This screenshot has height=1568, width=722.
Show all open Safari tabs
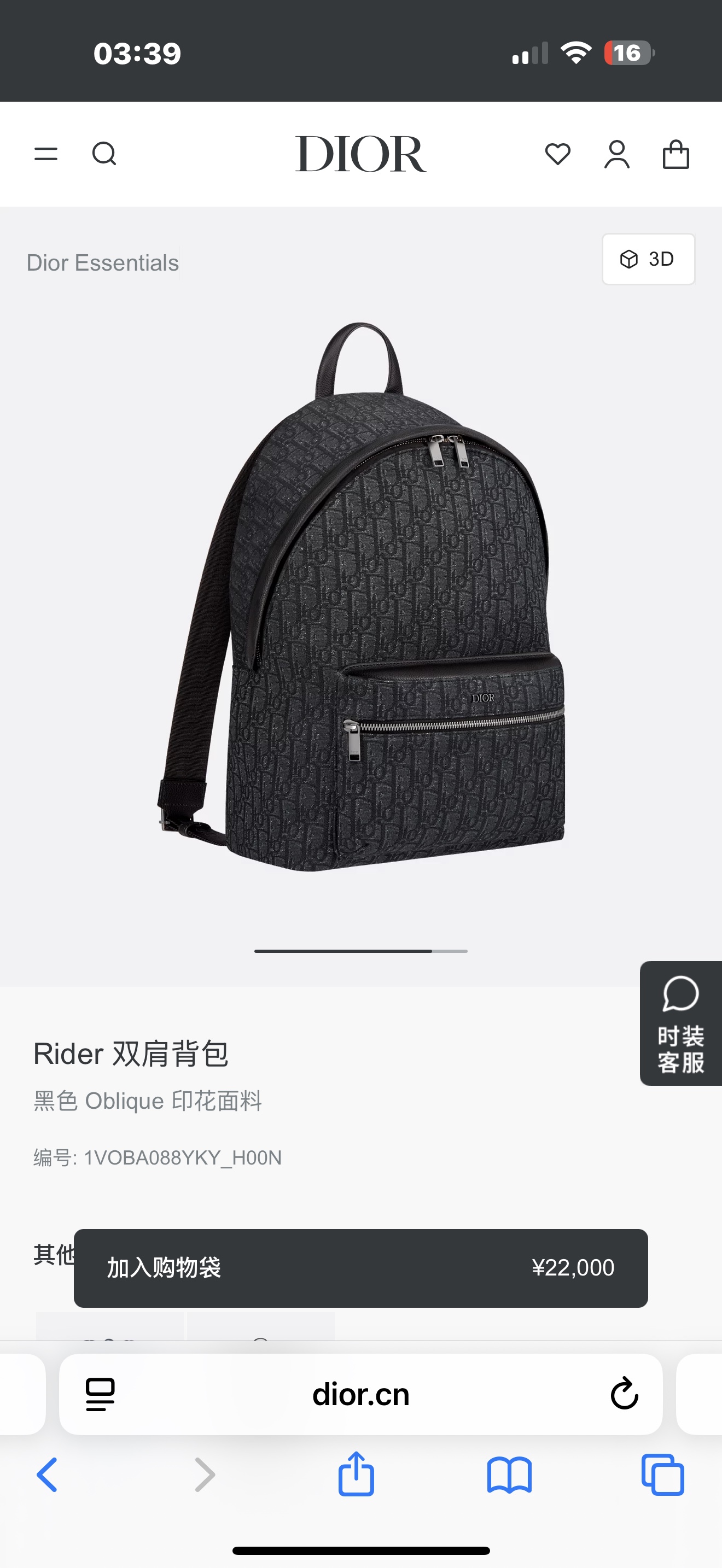[662, 1475]
